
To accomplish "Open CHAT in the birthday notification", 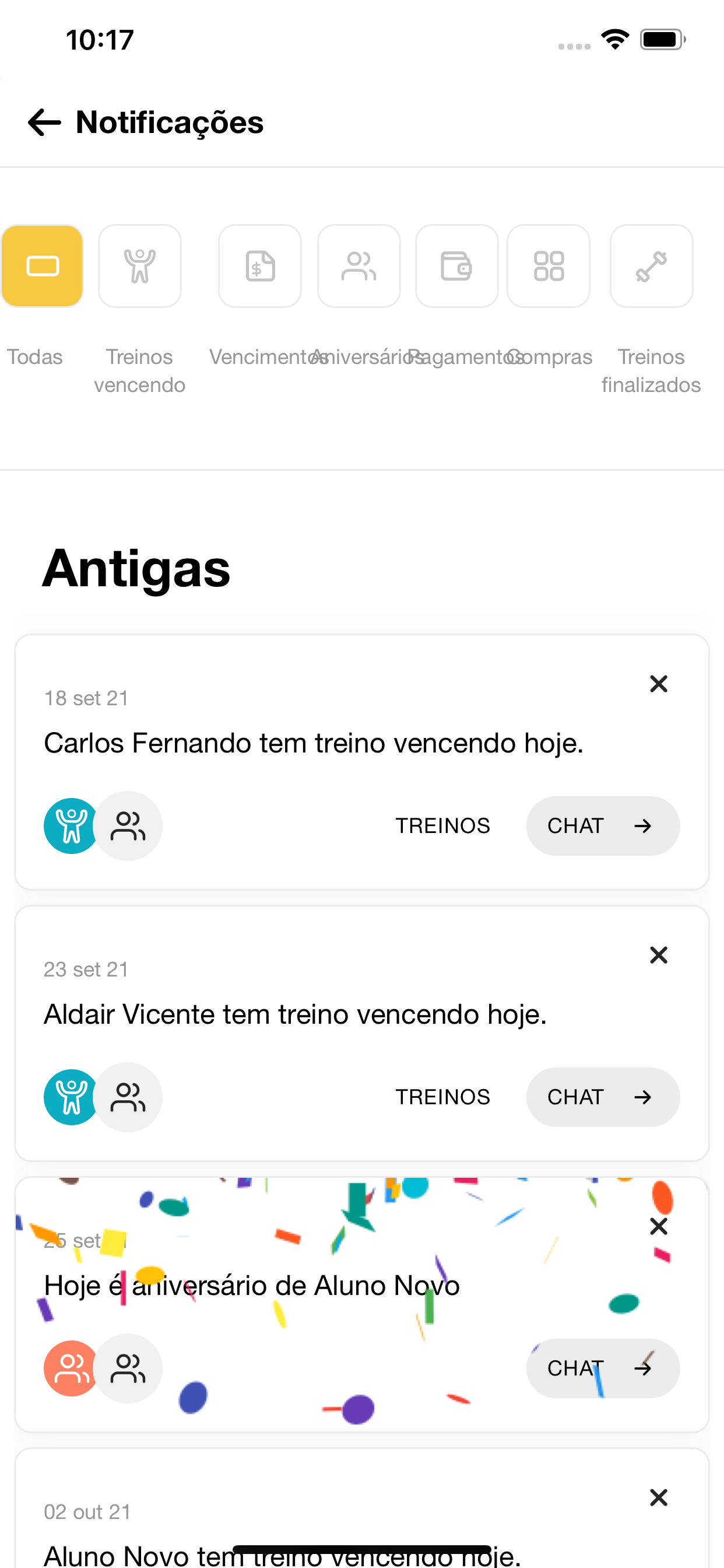I will [x=603, y=1368].
